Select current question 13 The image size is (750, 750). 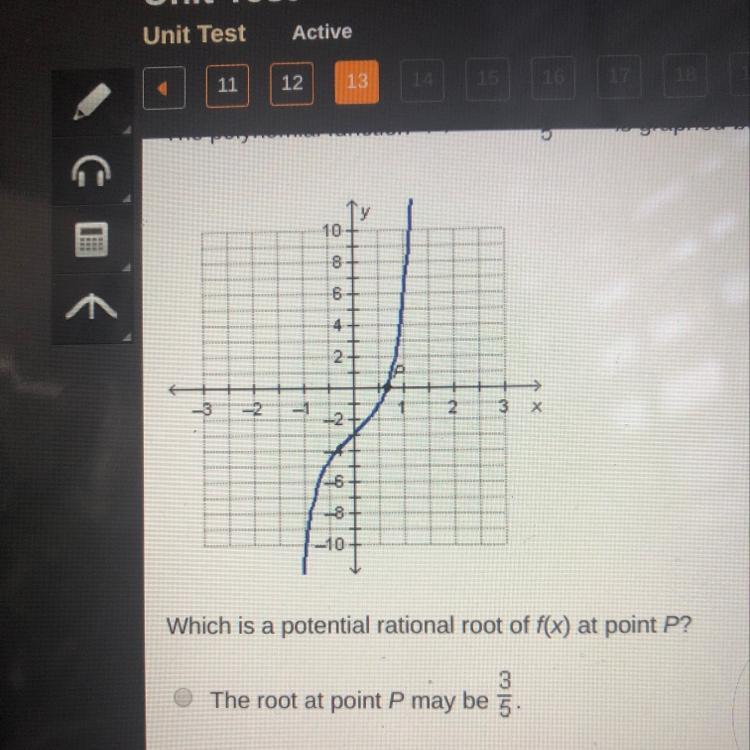[x=357, y=84]
